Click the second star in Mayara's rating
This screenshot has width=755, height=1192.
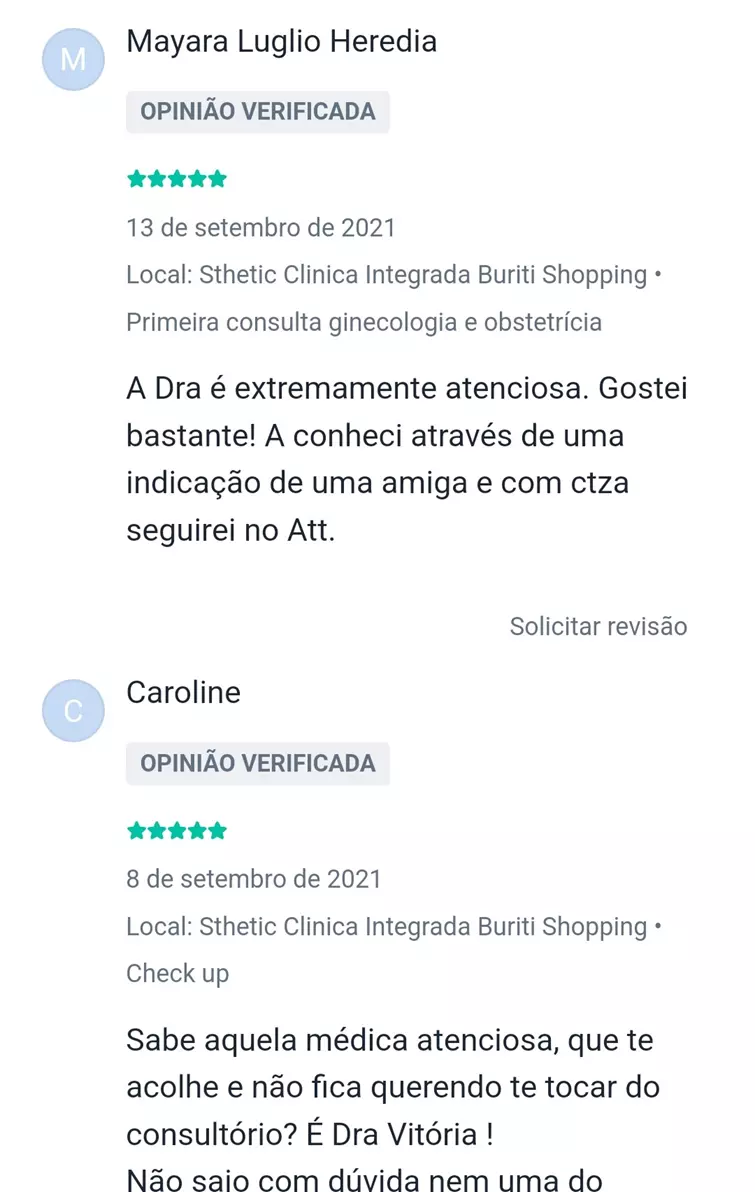157,178
